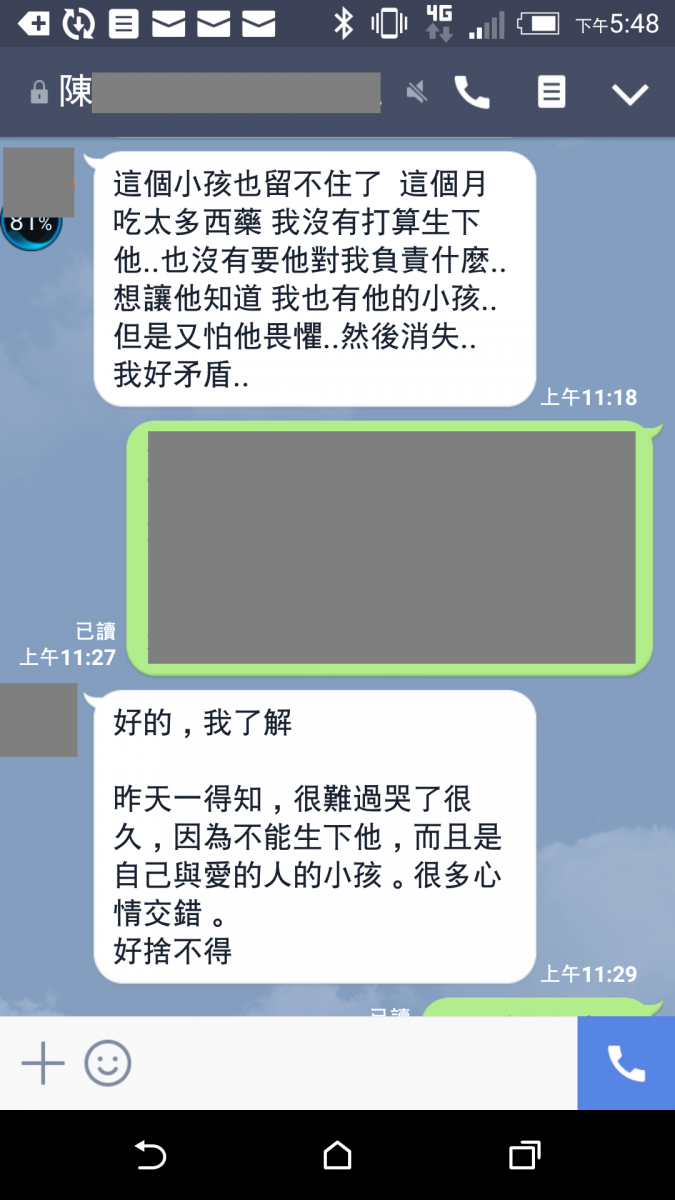Start a voice call from the header
This screenshot has height=1200, width=675.
[472, 94]
